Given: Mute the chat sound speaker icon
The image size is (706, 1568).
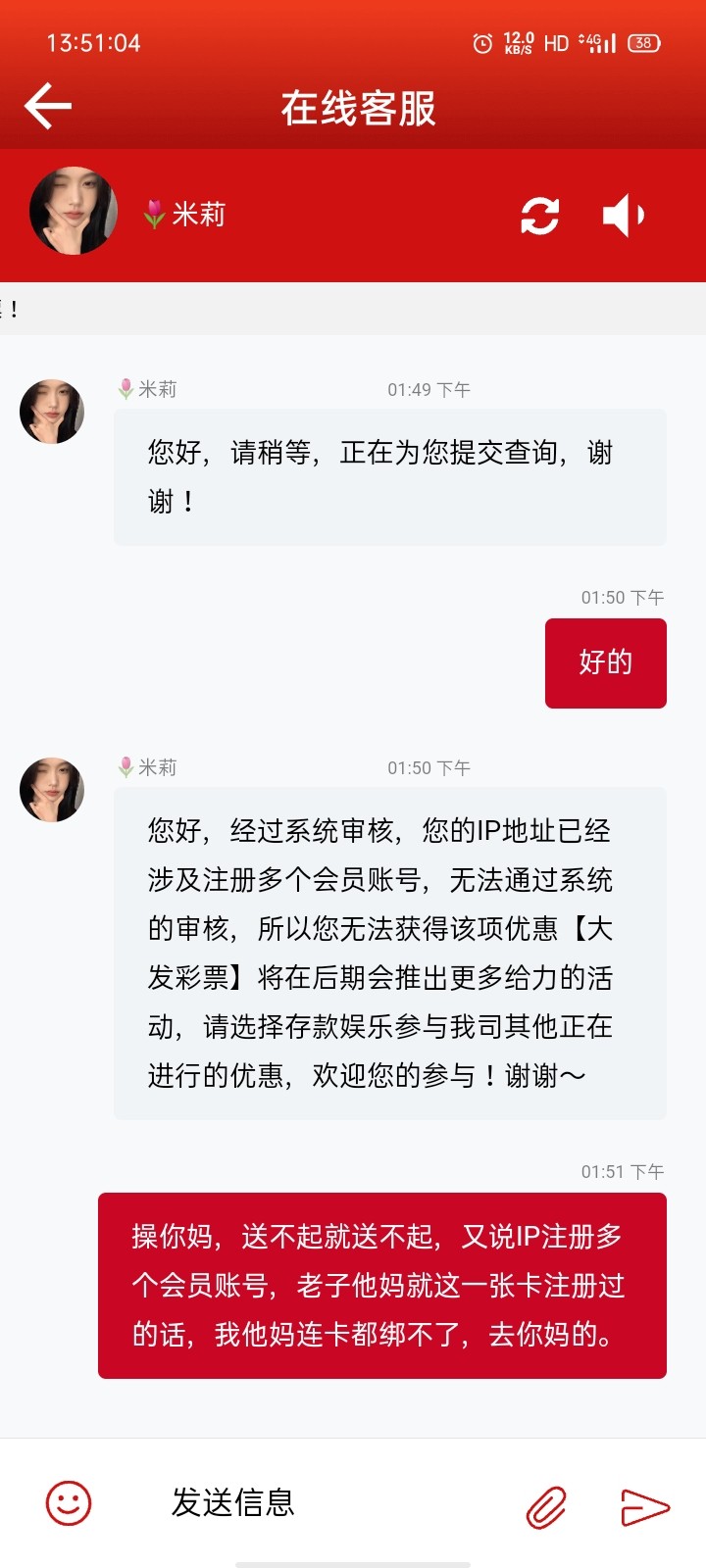Looking at the screenshot, I should [624, 216].
